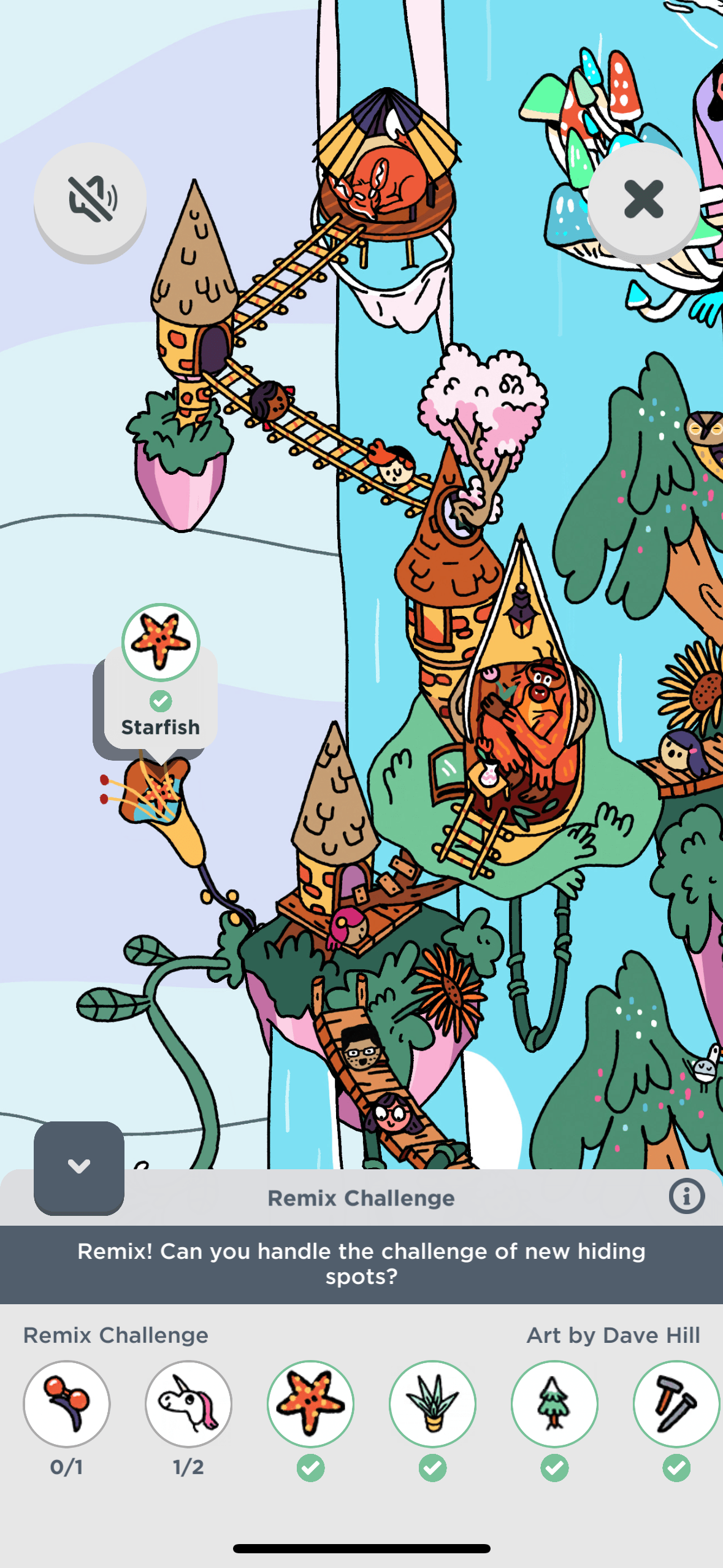The height and width of the screenshot is (1568, 723).
Task: Select the red cherries item to find
Action: pos(67,1404)
